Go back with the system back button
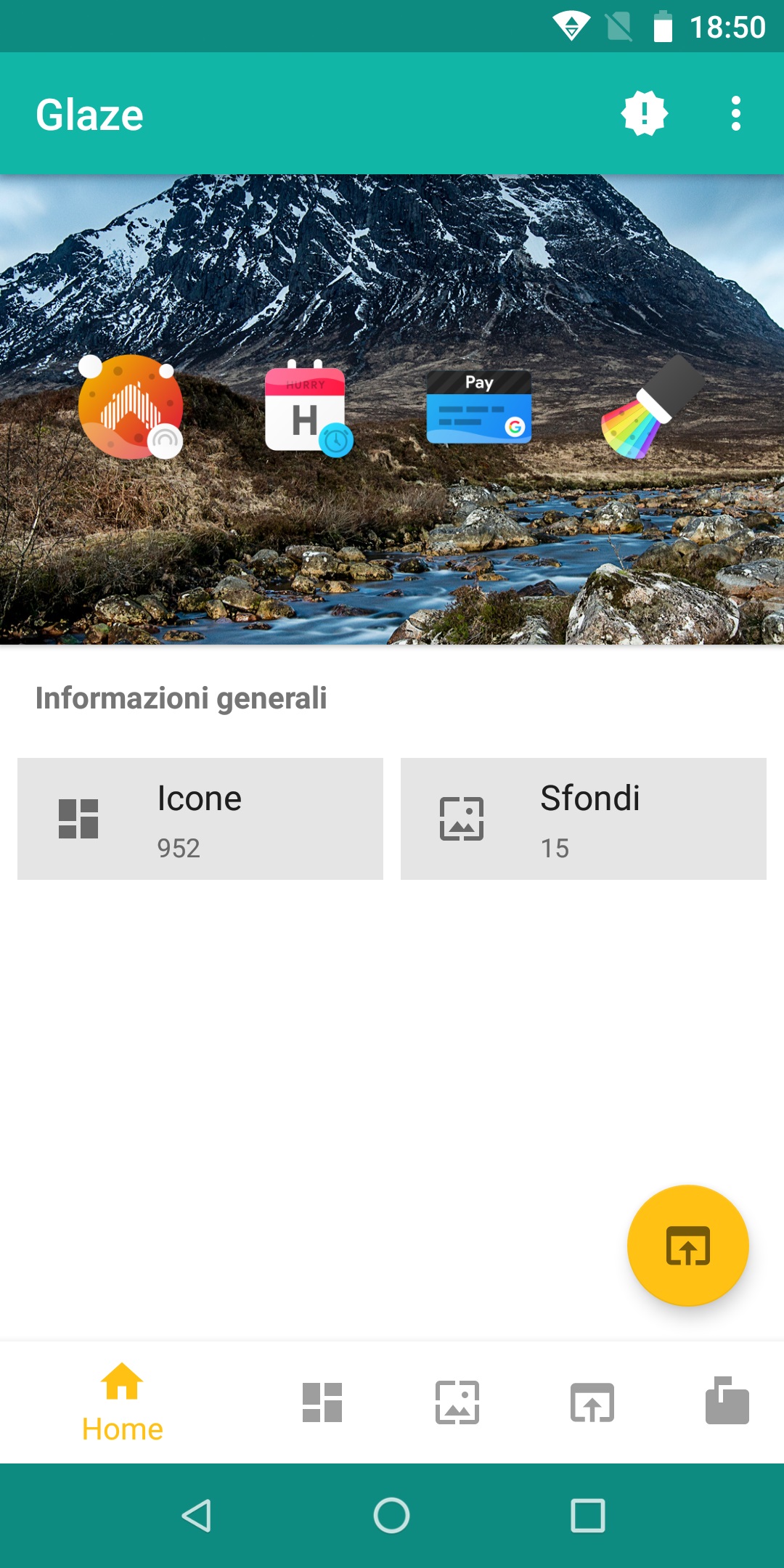This screenshot has width=784, height=1568. click(x=196, y=1516)
